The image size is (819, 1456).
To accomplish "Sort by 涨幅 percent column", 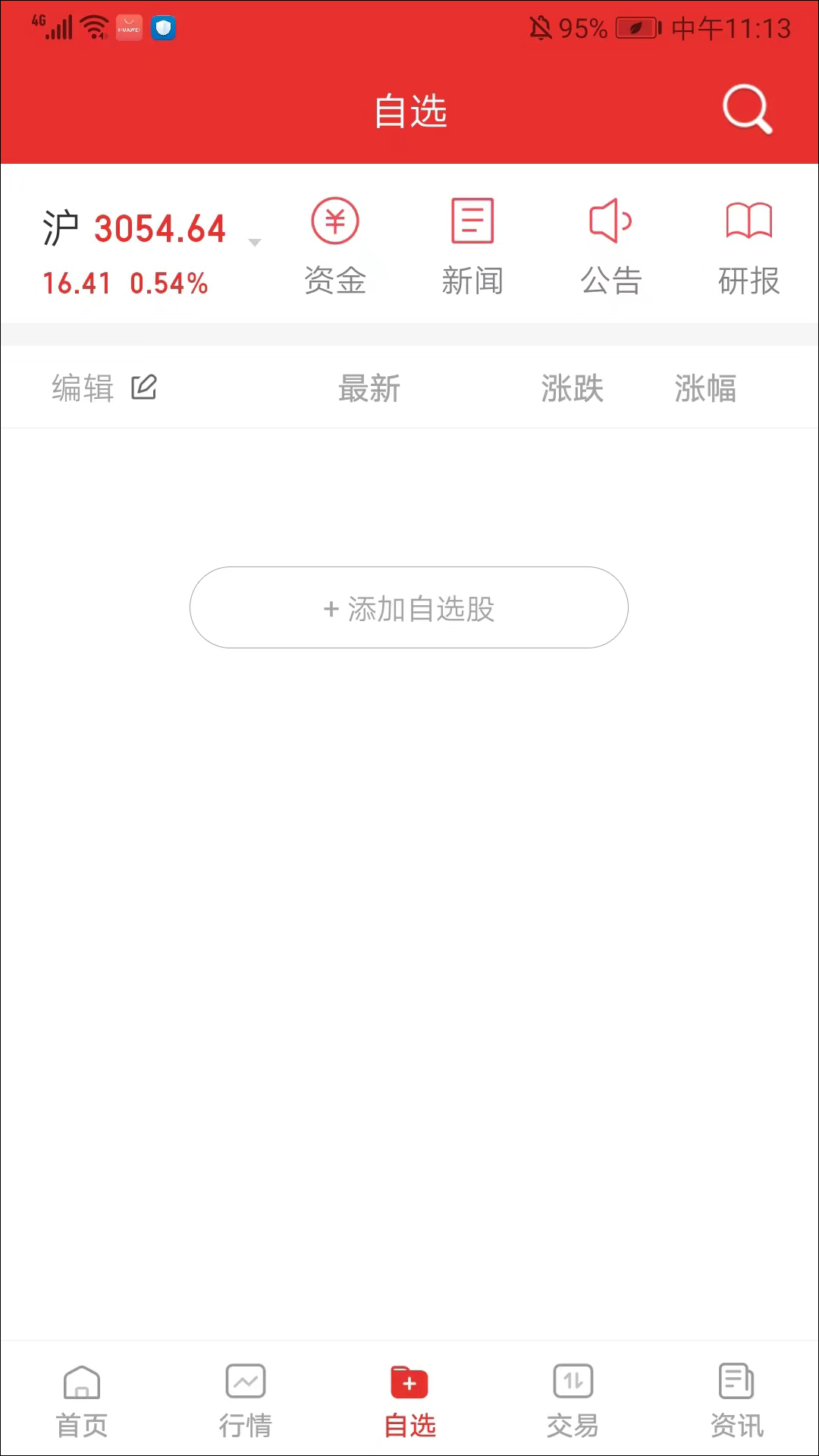I will tap(705, 388).
